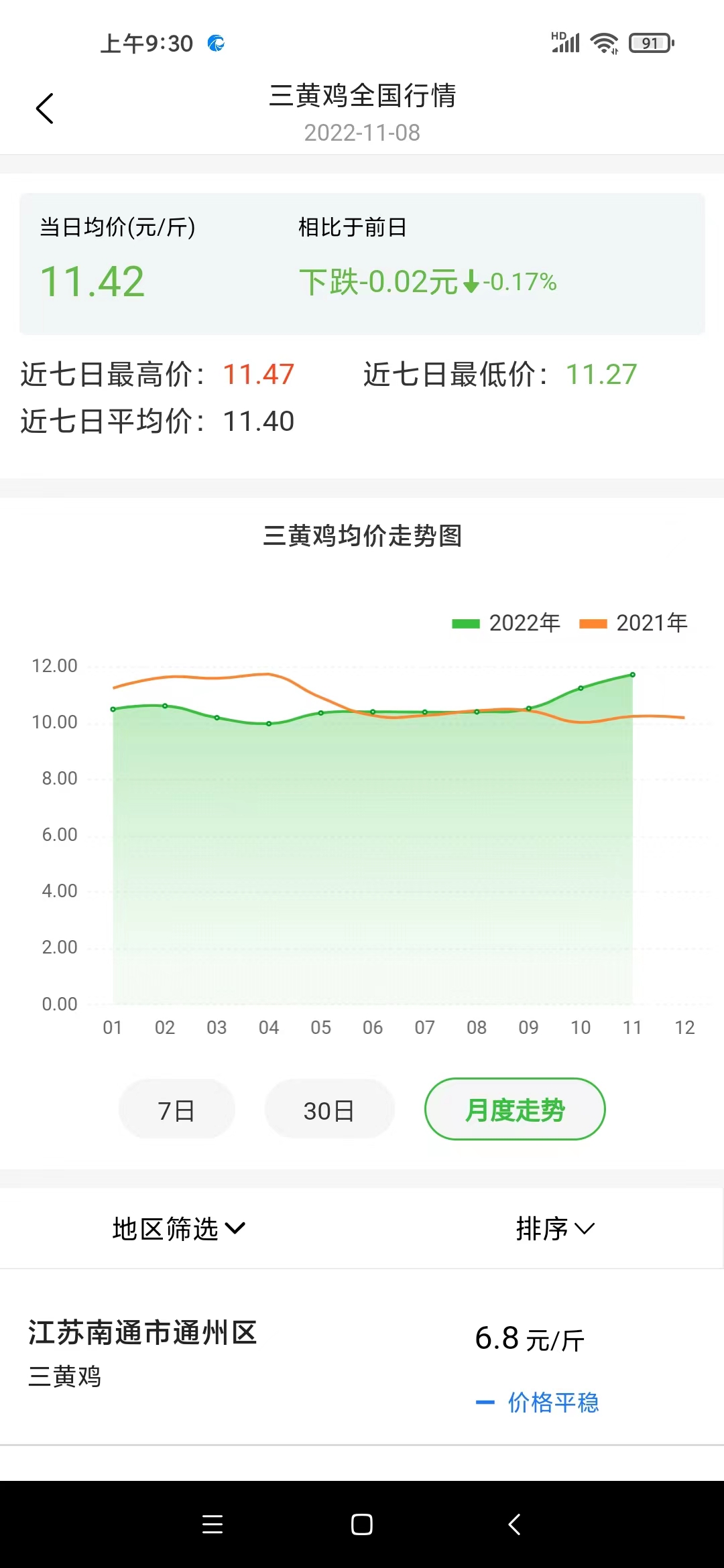The width and height of the screenshot is (724, 1568).
Task: Expand the 排序 sorting dropdown
Action: coord(554,1228)
